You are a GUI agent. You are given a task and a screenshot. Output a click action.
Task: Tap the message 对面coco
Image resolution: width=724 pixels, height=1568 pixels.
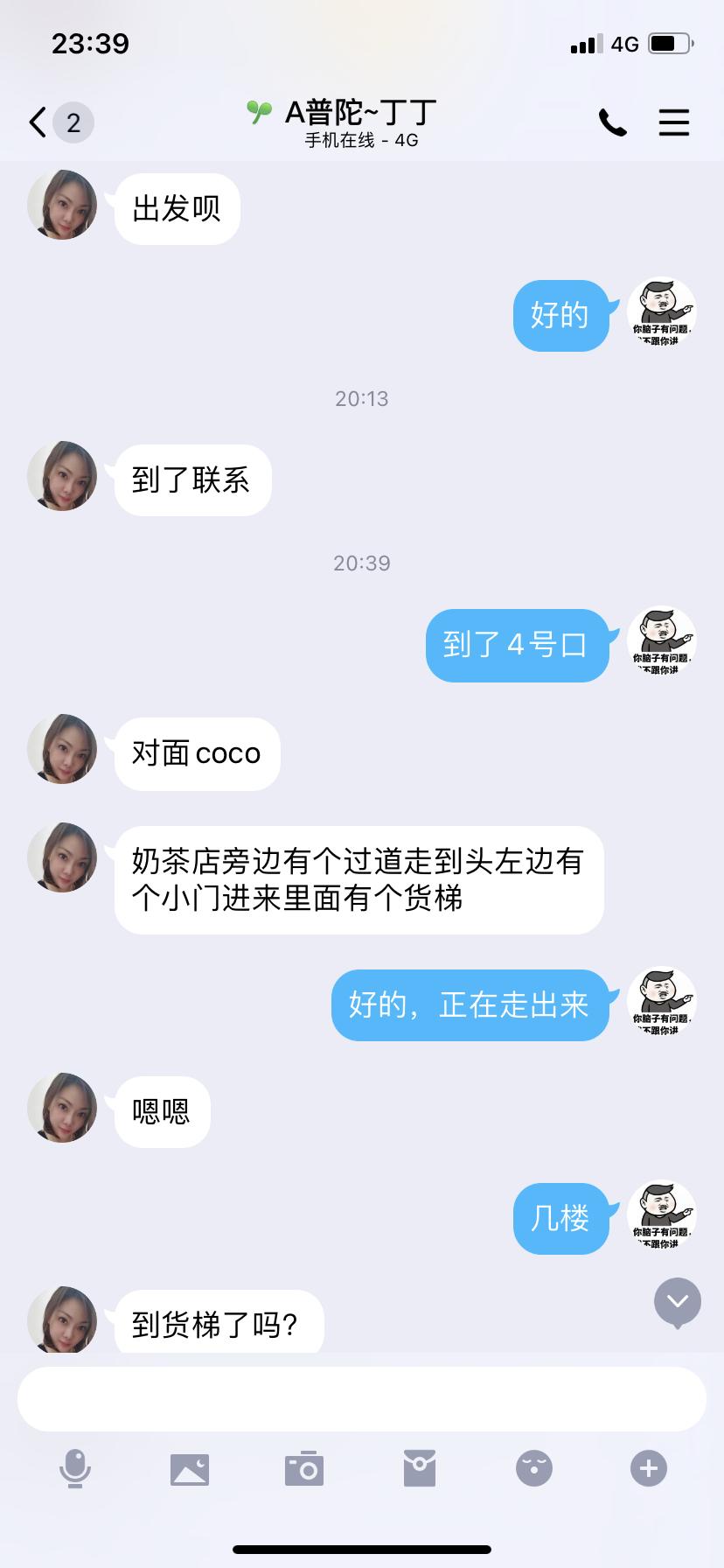coord(196,753)
